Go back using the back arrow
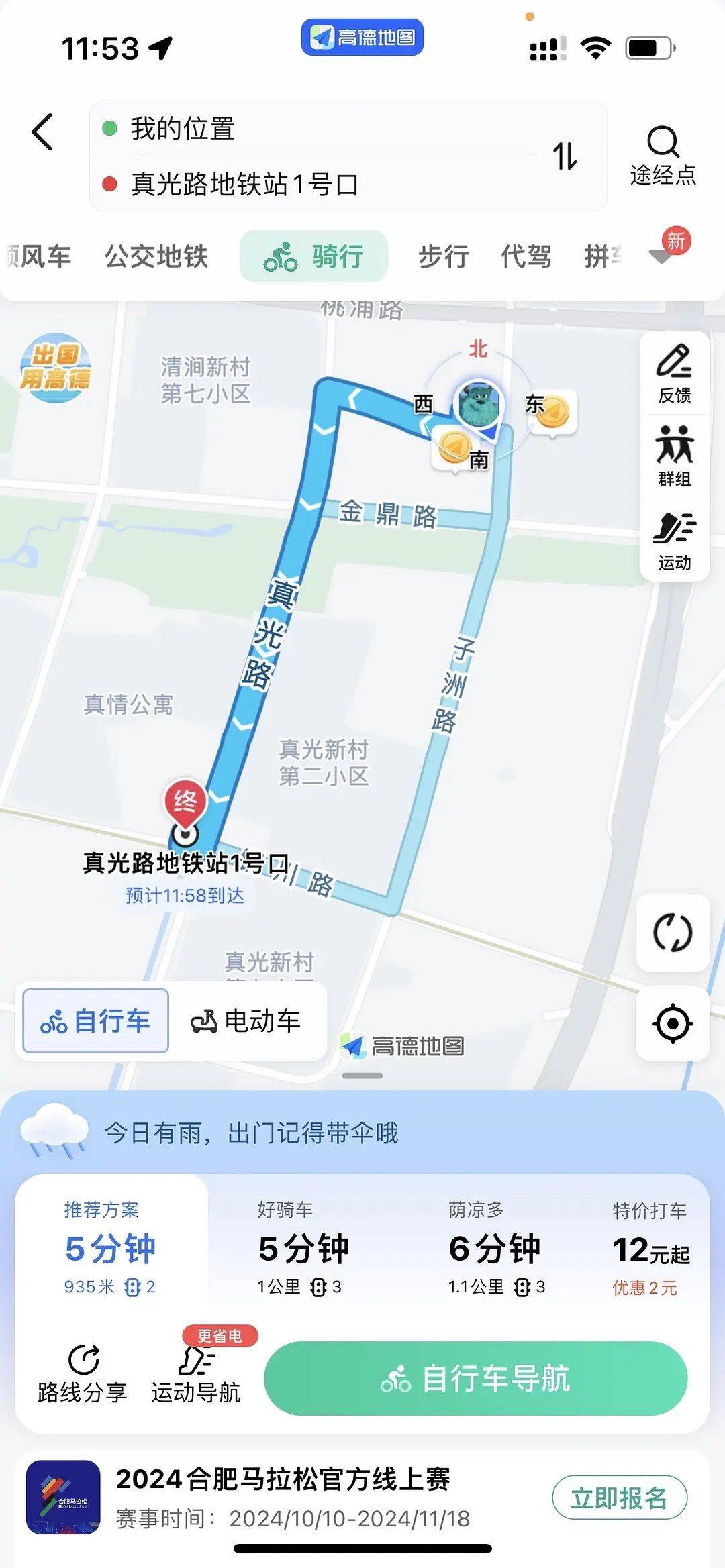Image resolution: width=725 pixels, height=1568 pixels. pos(42,132)
